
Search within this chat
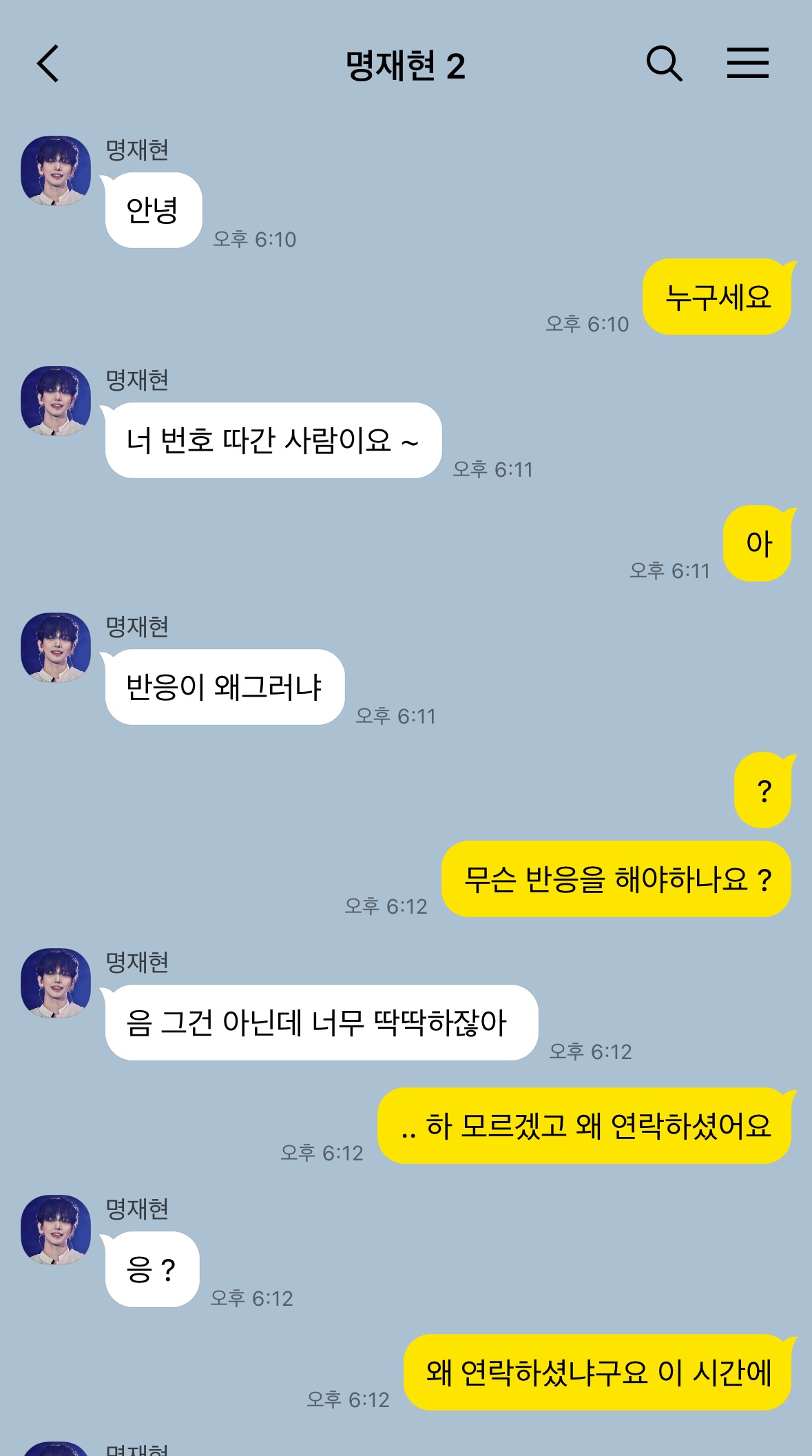664,64
